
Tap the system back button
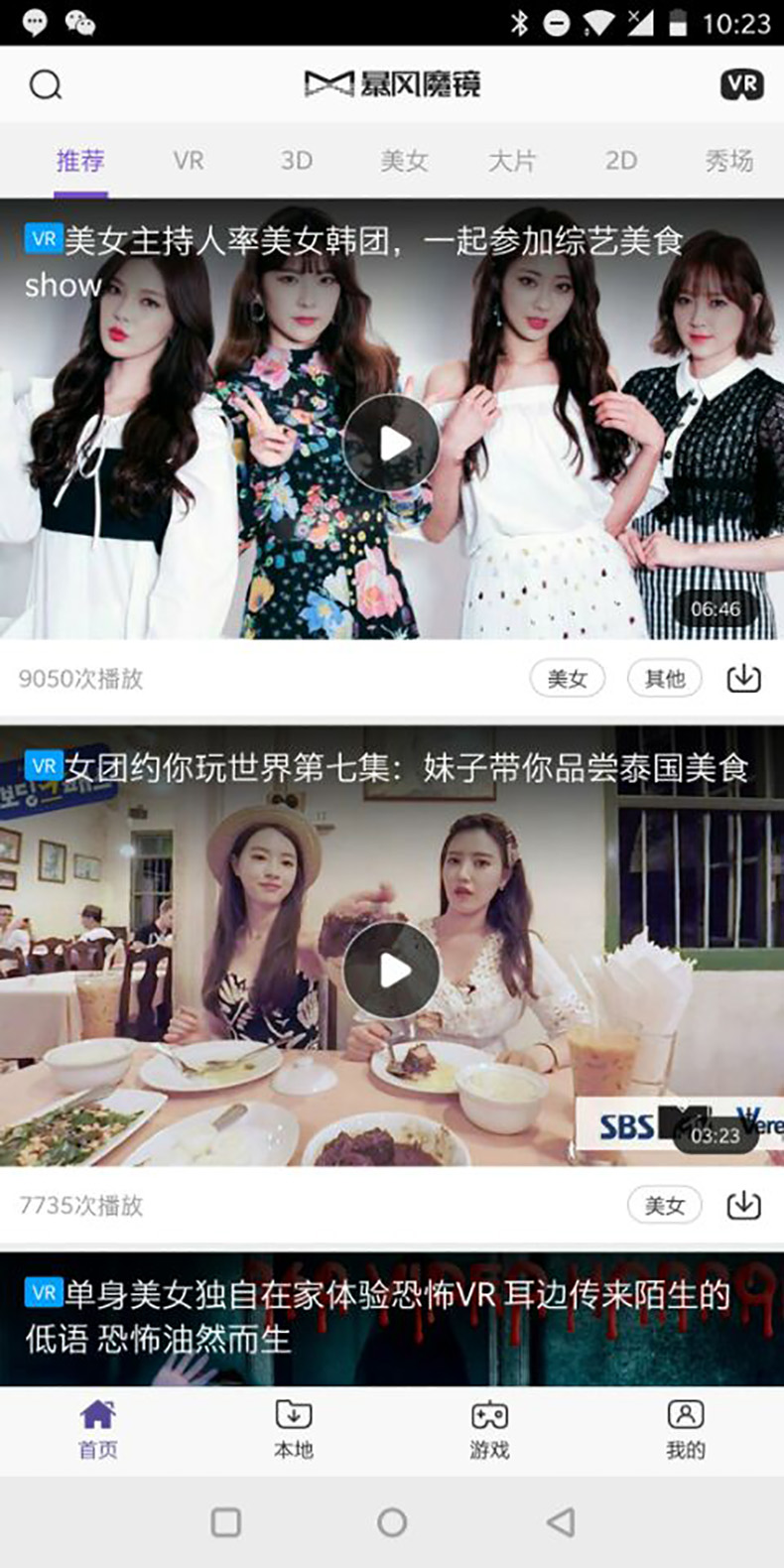pyautogui.click(x=561, y=1522)
